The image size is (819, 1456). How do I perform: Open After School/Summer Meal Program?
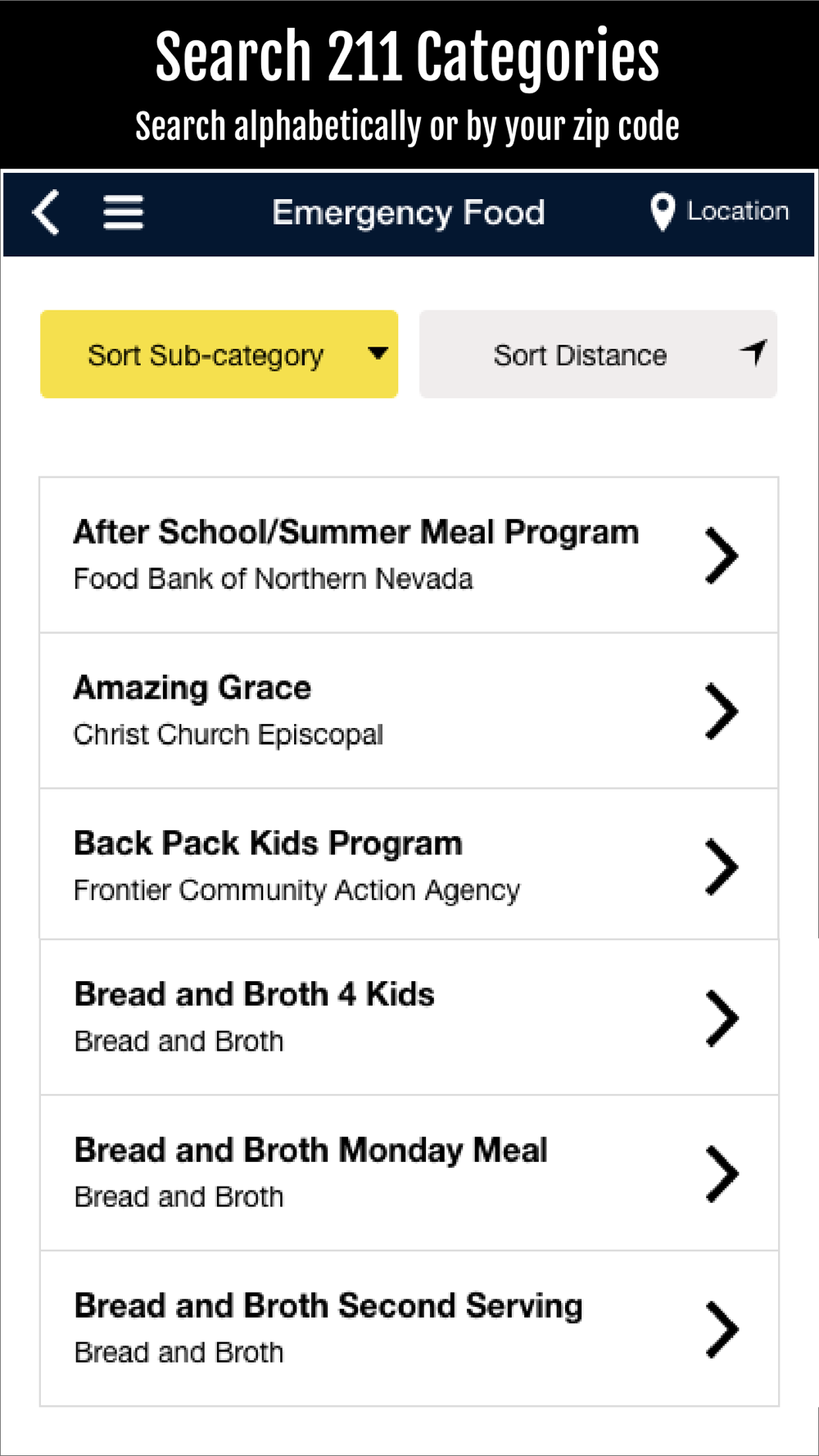point(409,555)
